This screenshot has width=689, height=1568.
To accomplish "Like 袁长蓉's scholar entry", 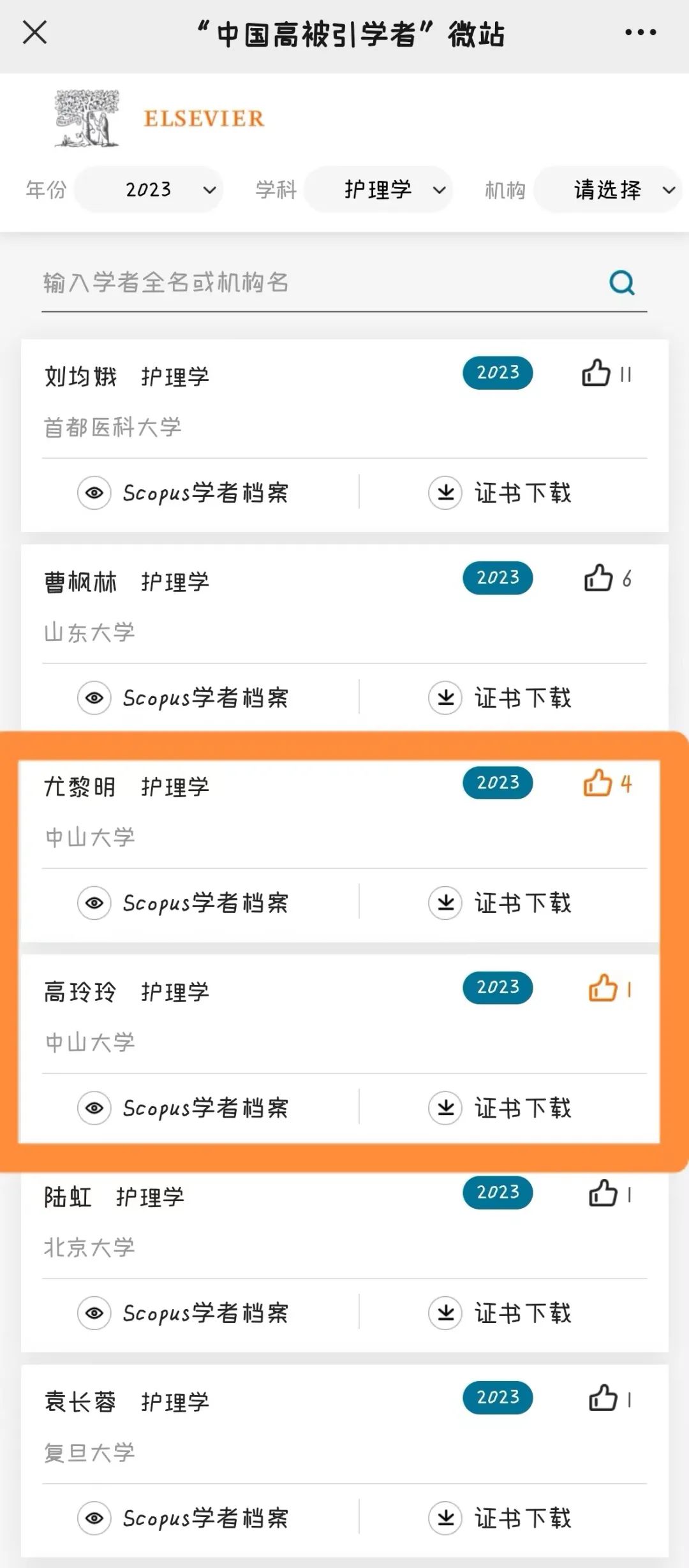I will coord(603,1399).
